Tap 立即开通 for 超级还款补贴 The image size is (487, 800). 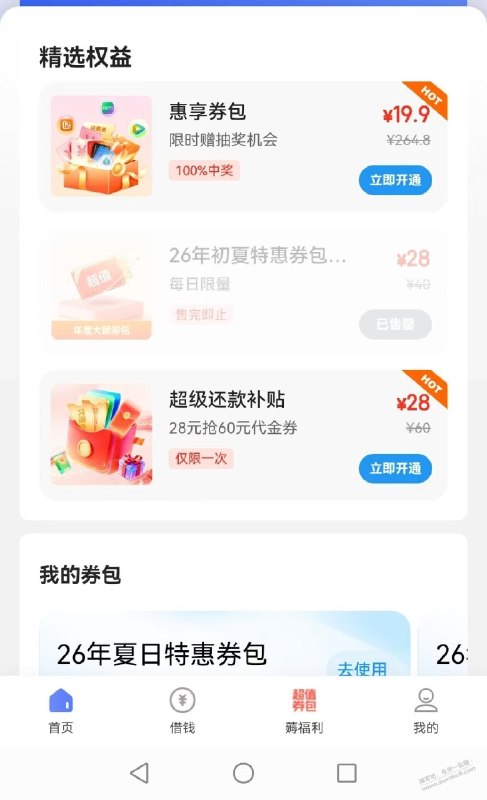point(395,468)
